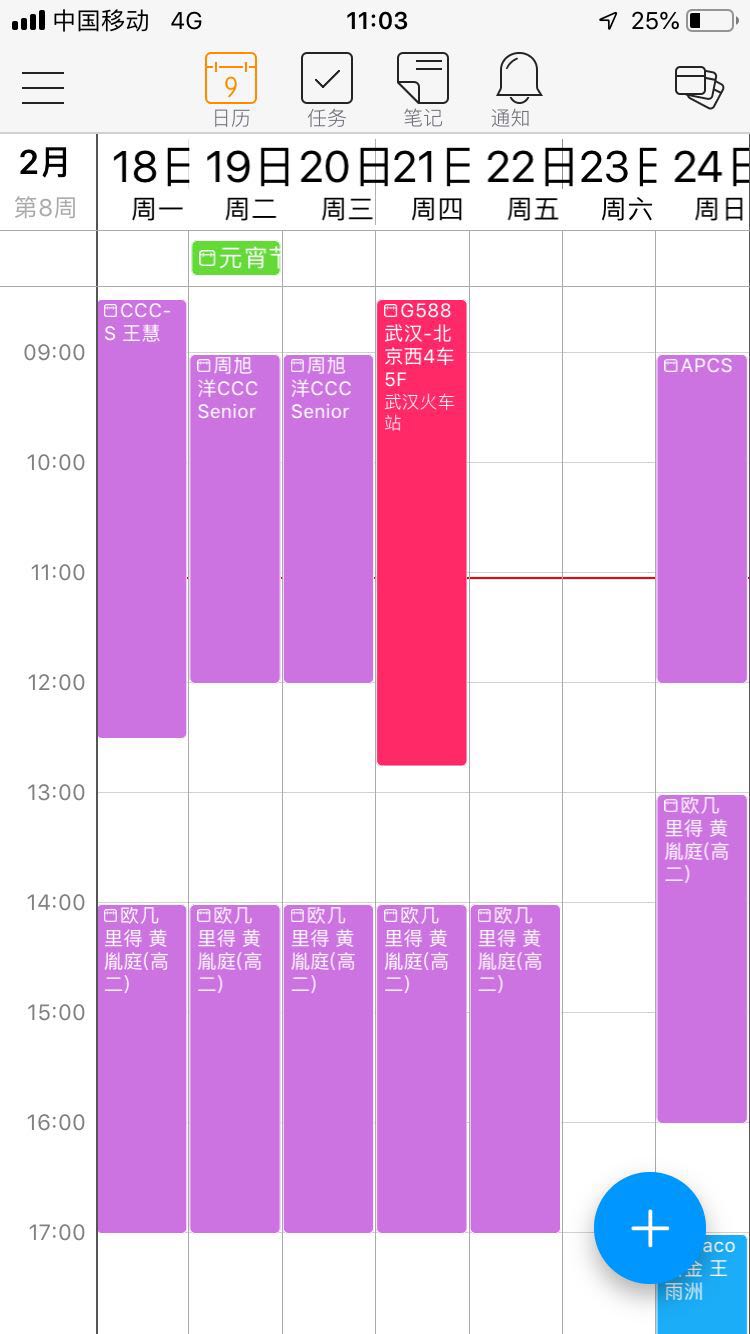This screenshot has width=750, height=1334.
Task: Open Sunday's 欧几里得 黄胤庭 event
Action: point(702,958)
